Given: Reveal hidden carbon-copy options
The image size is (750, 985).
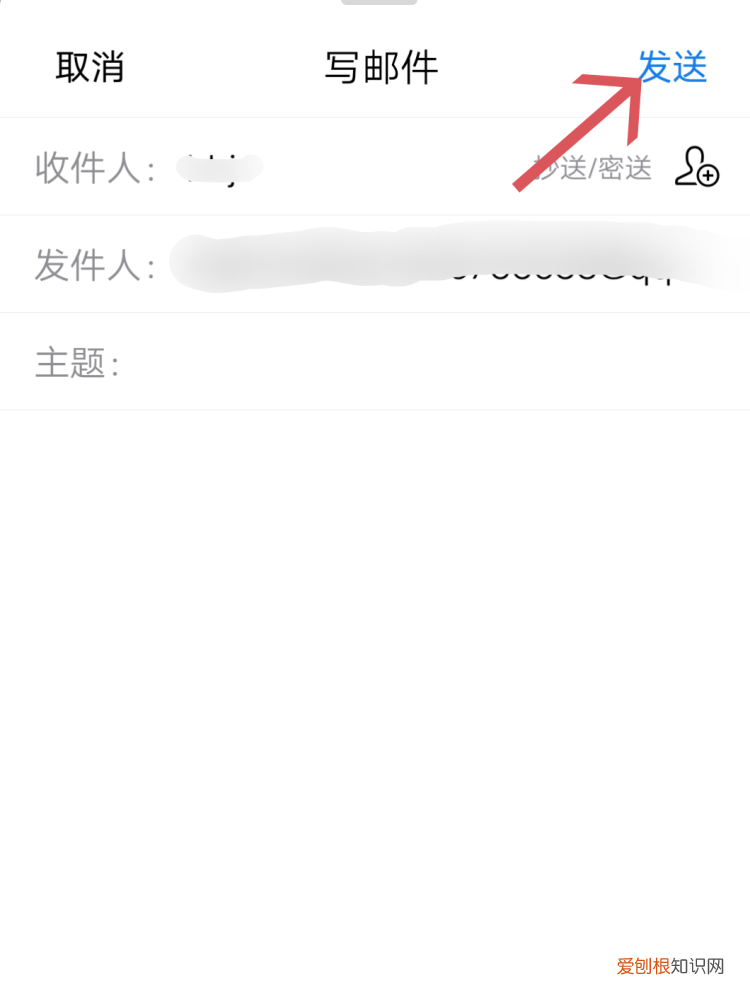Looking at the screenshot, I should coord(585,168).
